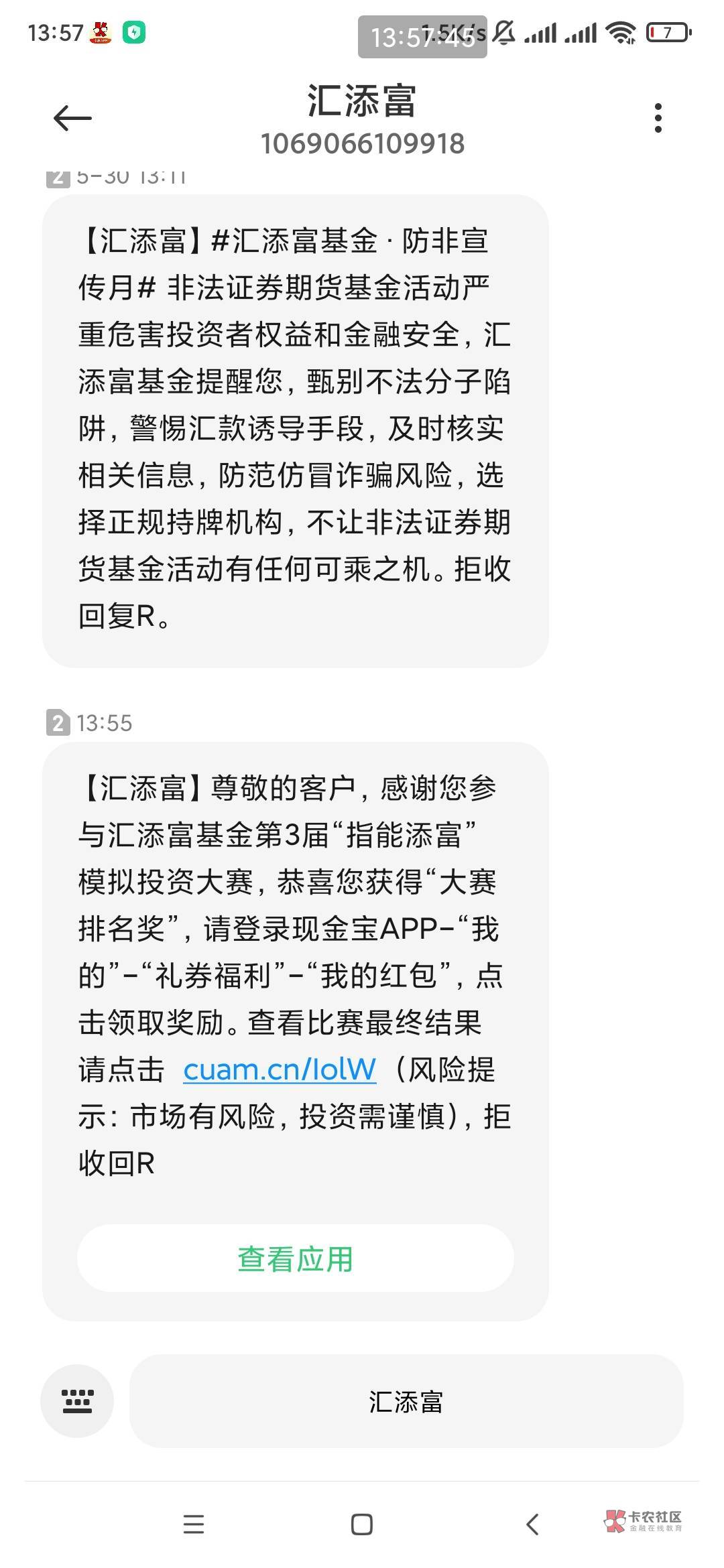Go to the home screen
The height and width of the screenshot is (1568, 724).
pos(362,1524)
